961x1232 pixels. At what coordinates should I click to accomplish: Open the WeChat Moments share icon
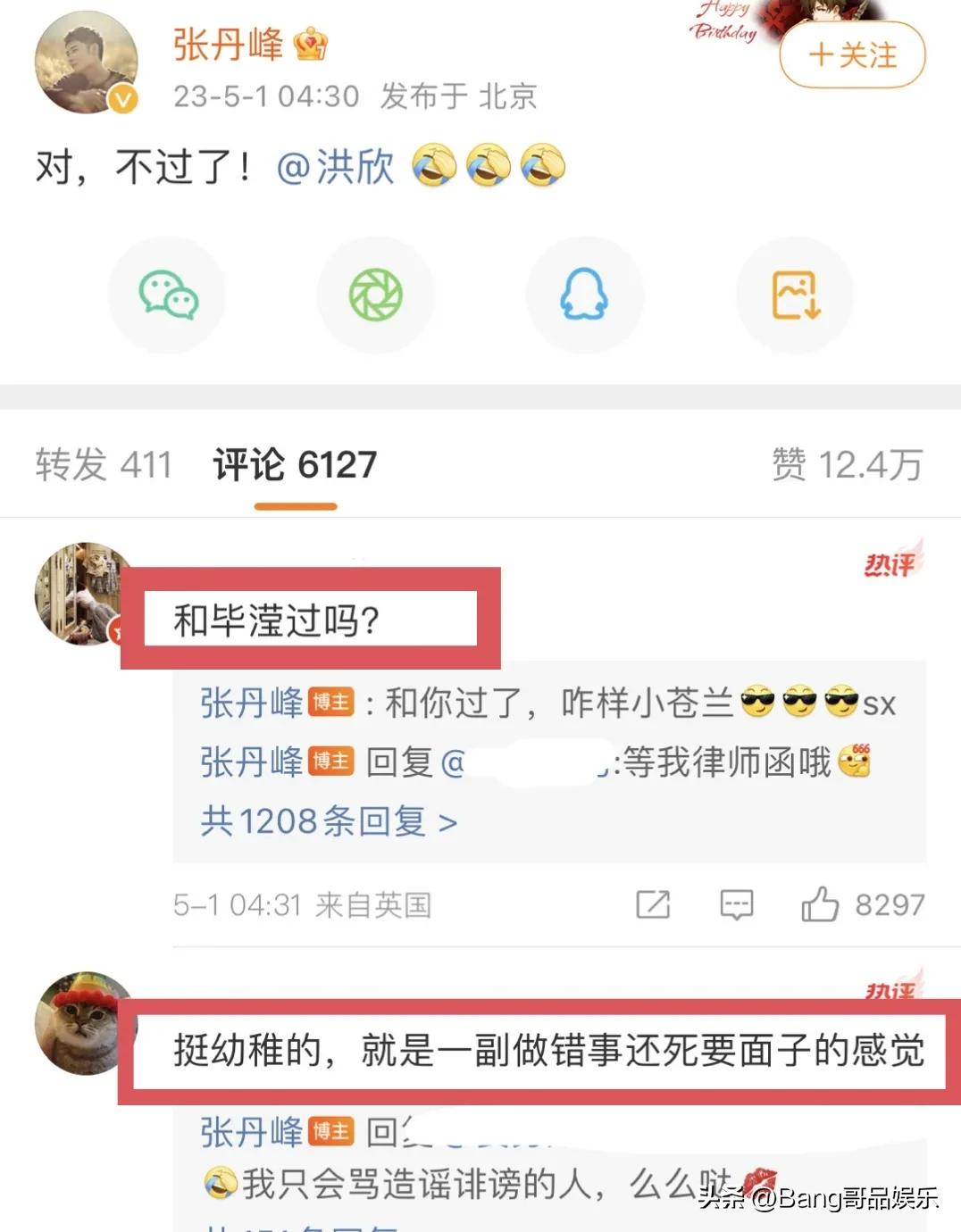pos(376,295)
